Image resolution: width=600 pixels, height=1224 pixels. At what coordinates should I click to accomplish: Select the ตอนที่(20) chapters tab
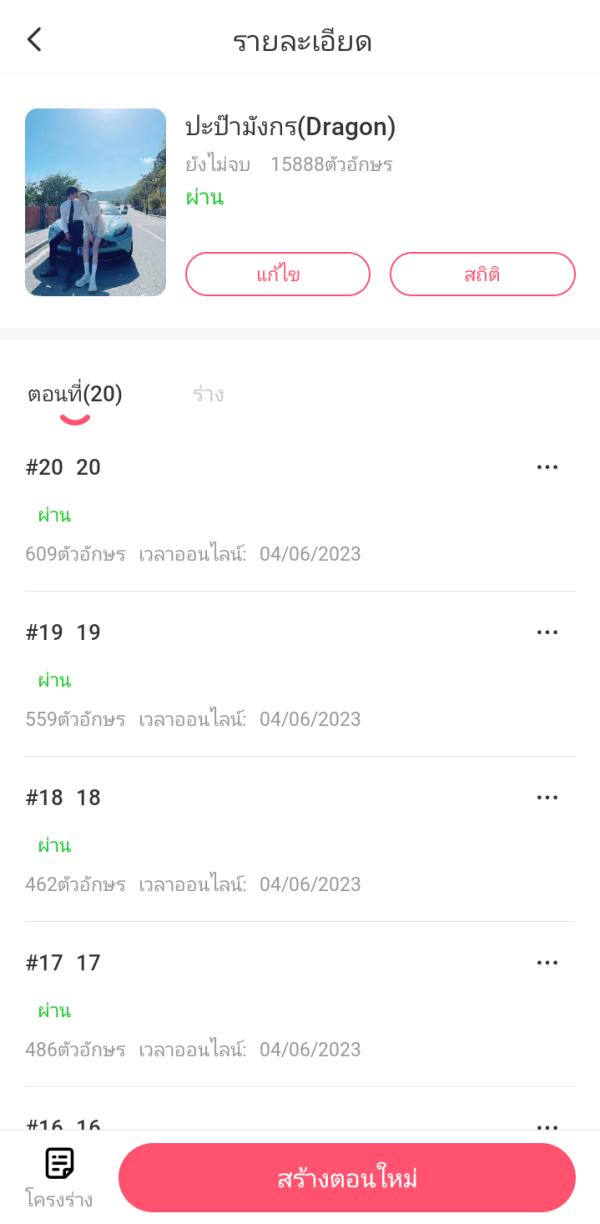(75, 394)
